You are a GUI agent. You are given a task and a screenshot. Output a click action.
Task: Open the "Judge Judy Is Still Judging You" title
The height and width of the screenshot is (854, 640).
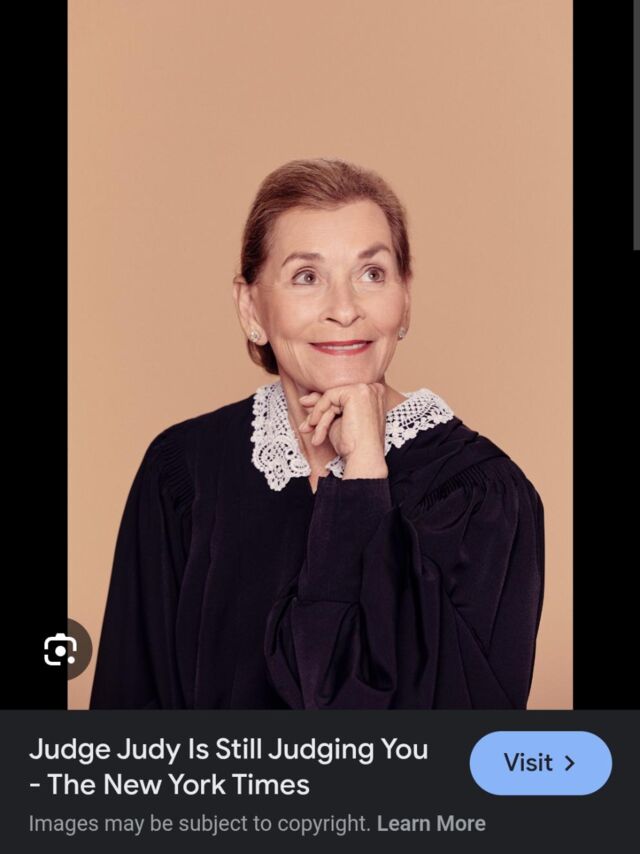coord(228,766)
